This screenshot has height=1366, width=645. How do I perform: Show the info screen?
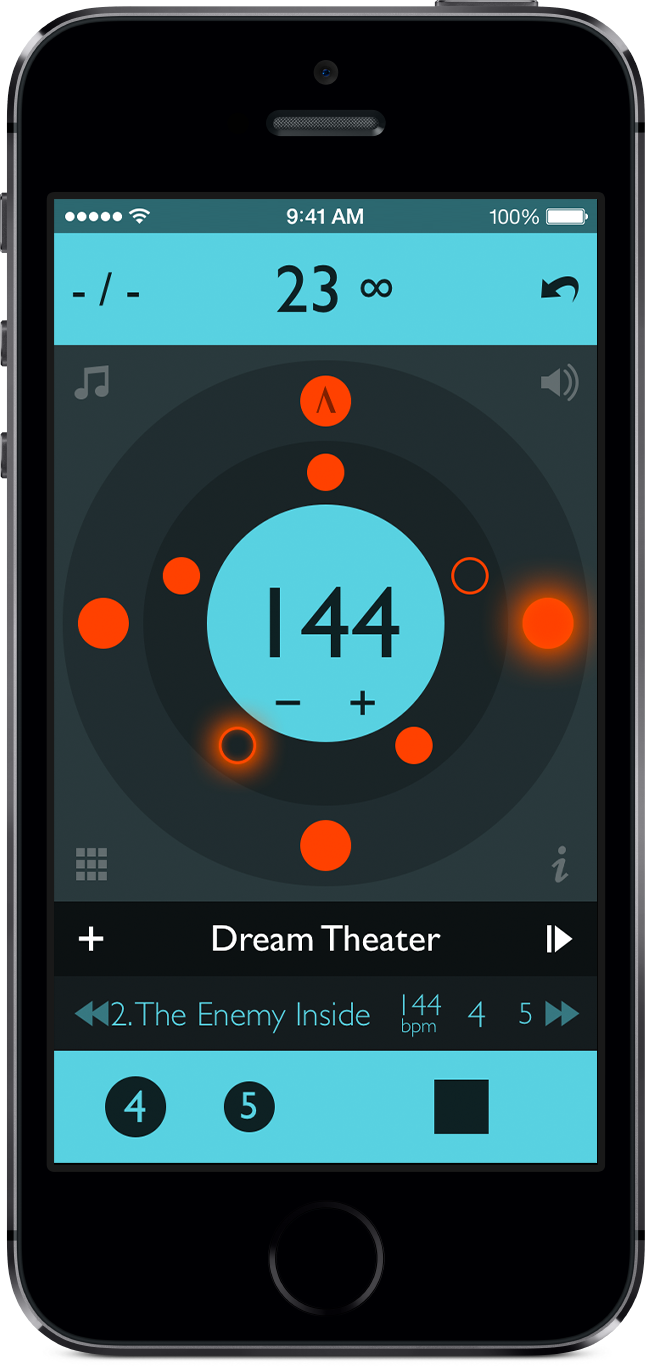tap(560, 864)
